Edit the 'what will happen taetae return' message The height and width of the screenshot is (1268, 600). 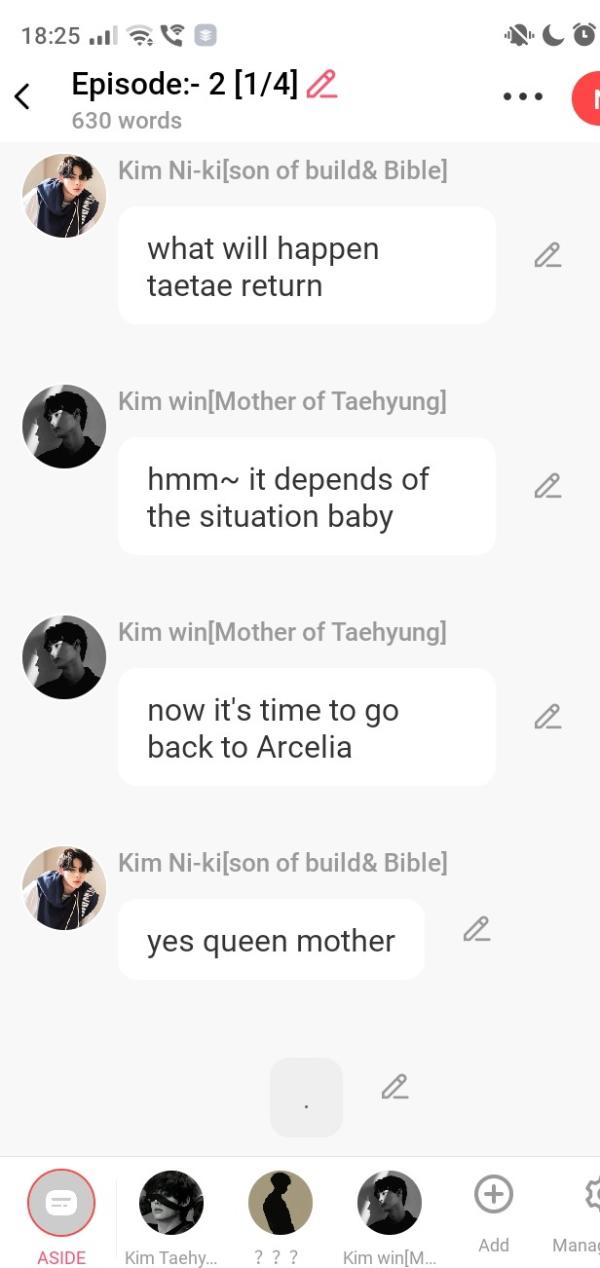[x=547, y=255]
